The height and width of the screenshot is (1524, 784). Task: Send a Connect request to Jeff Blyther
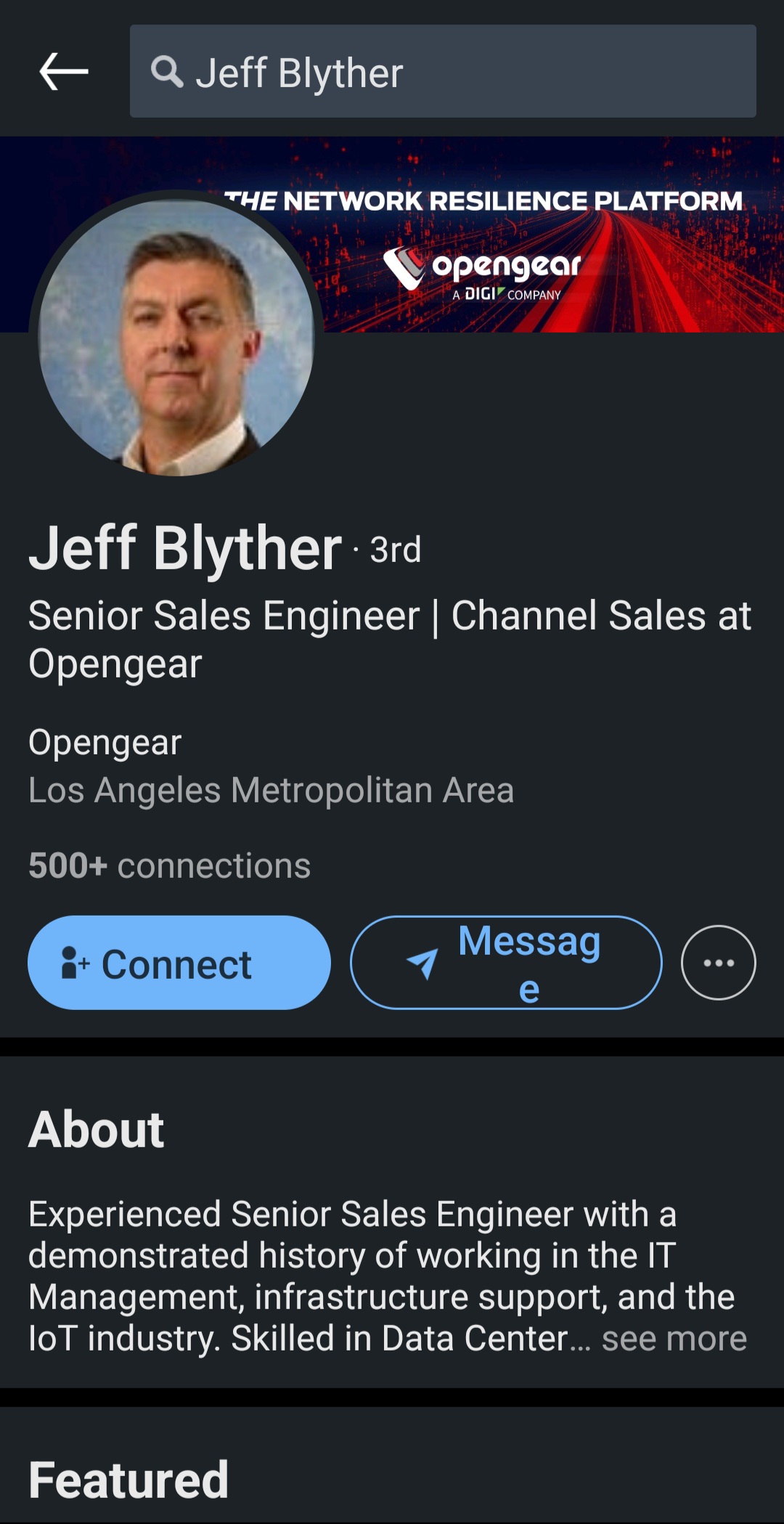179,963
